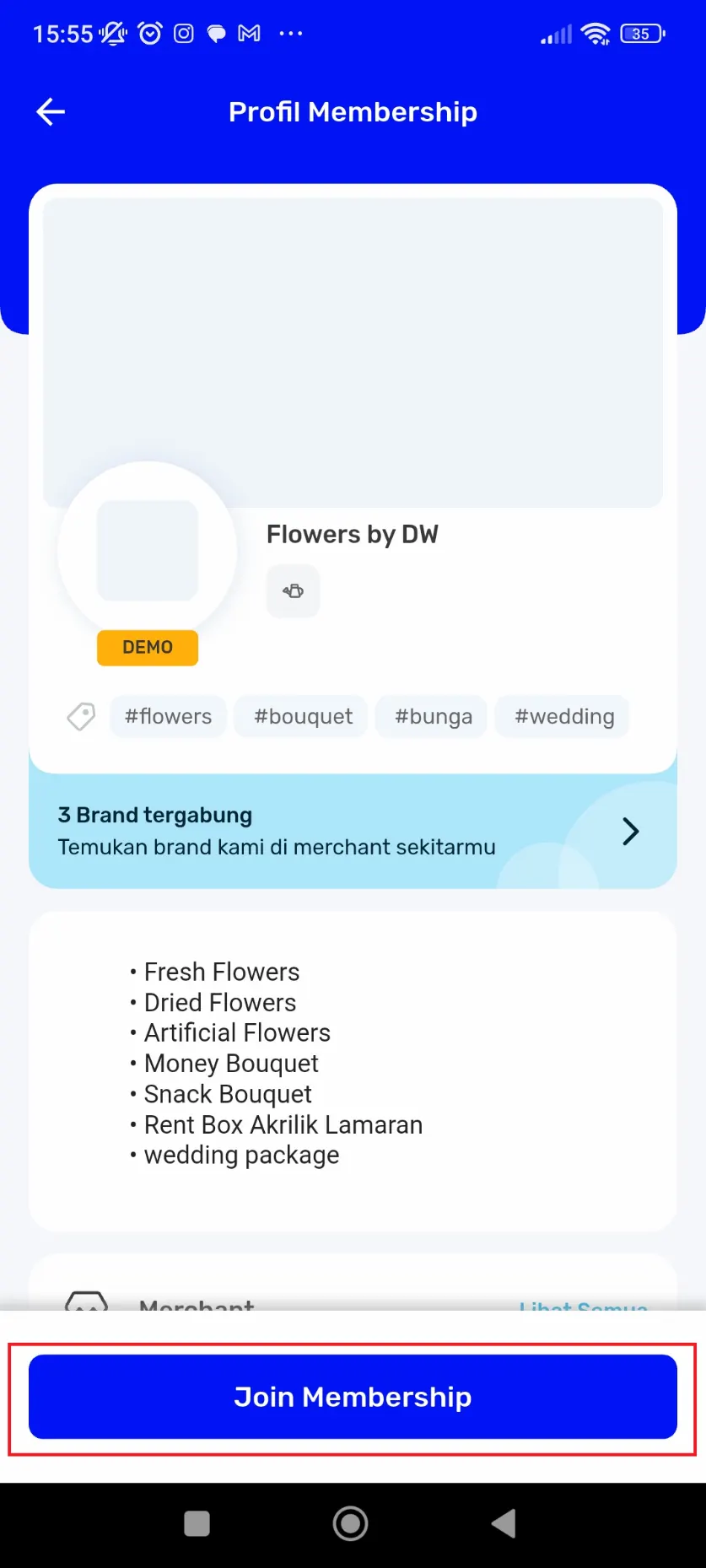Tap the profile avatar of Flowers by DW
Viewport: 706px width, 1568px height.
(147, 551)
